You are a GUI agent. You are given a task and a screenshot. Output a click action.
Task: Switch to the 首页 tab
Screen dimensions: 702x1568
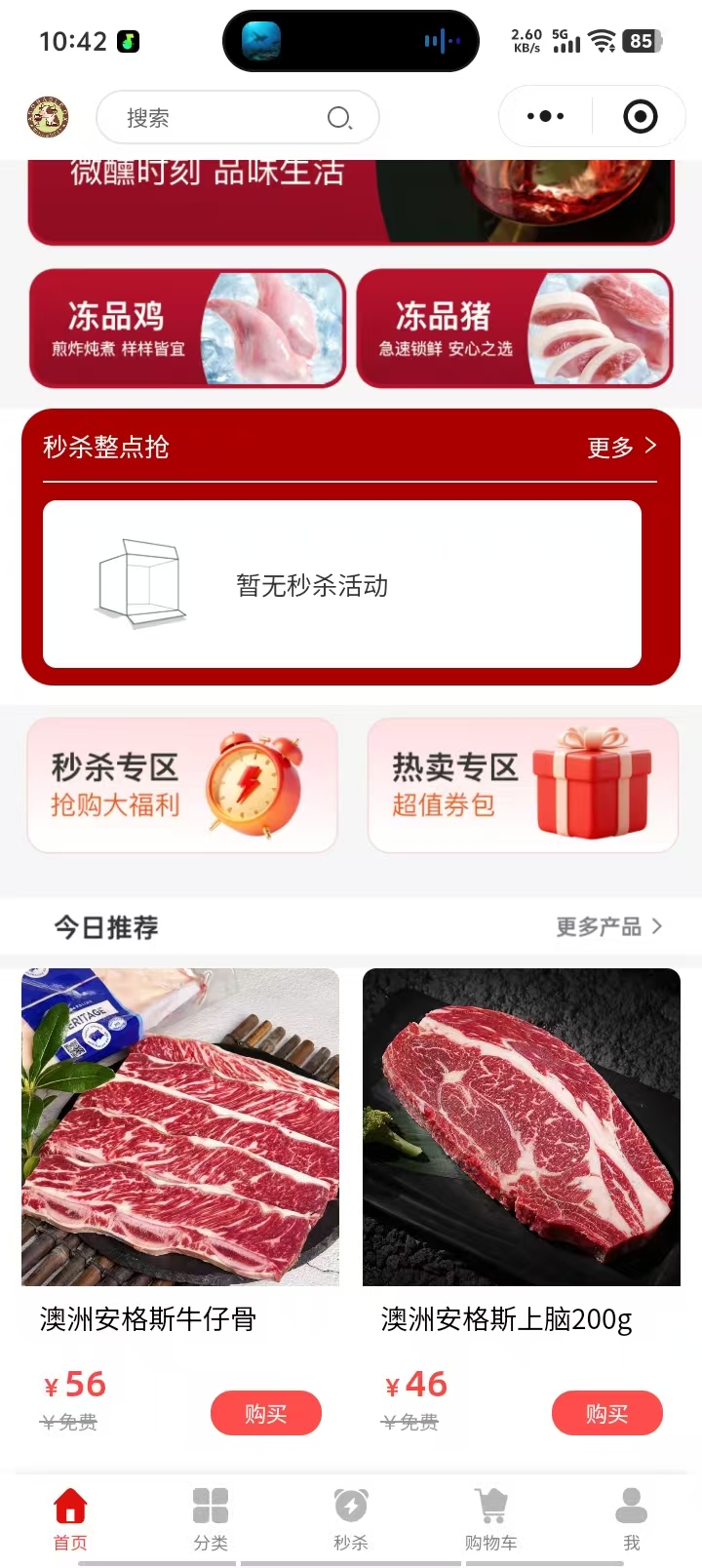pos(70,1518)
